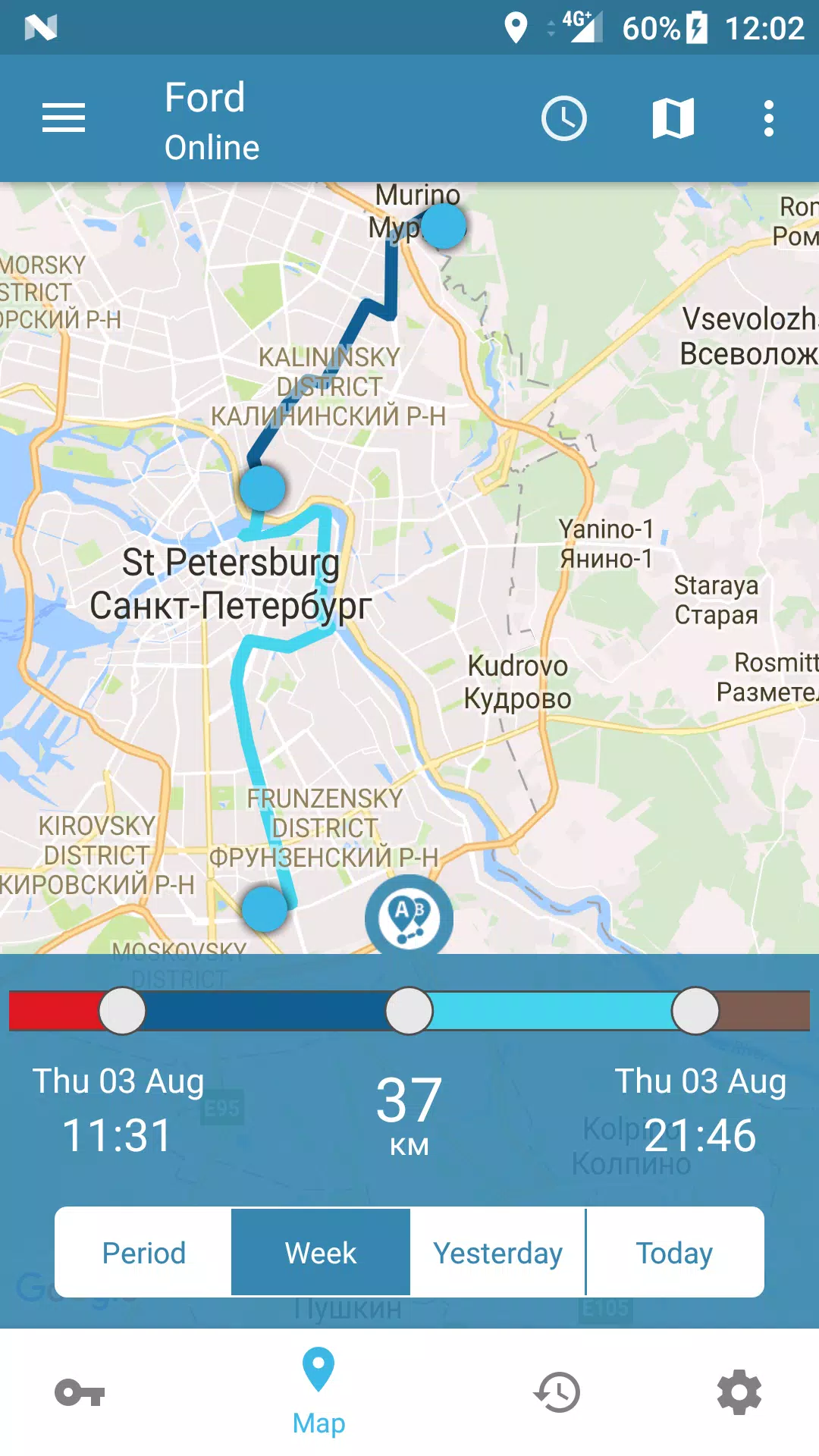
Task: Open the key tab in bottom navigation
Action: pyautogui.click(x=80, y=1392)
